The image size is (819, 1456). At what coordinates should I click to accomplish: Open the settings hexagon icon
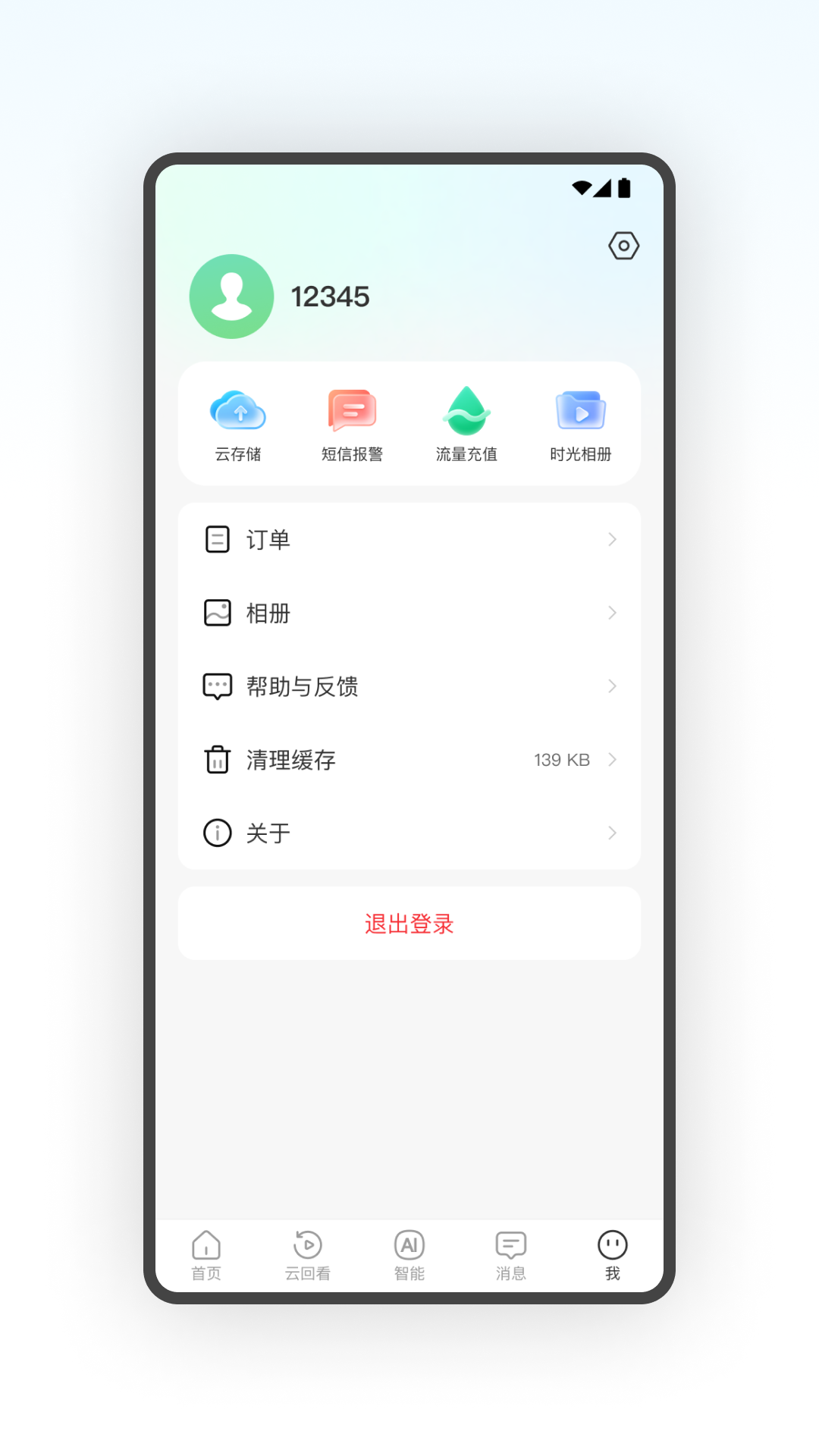coord(623,246)
